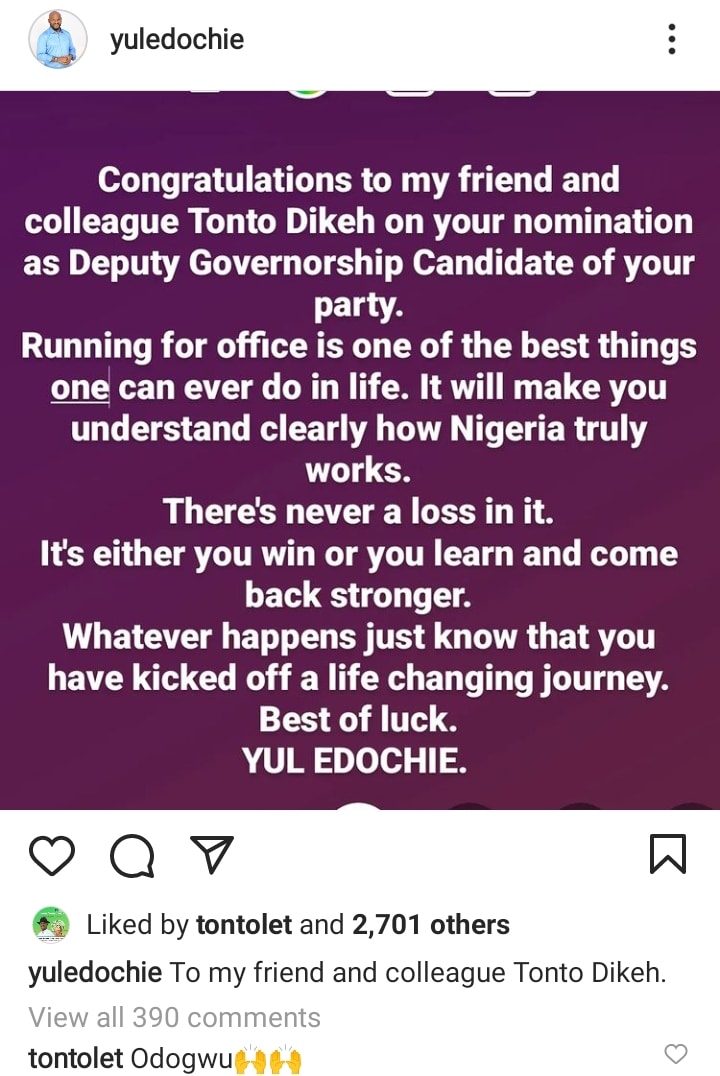
Task: Like tontolet's Odogwu comment
Action: tap(676, 1053)
